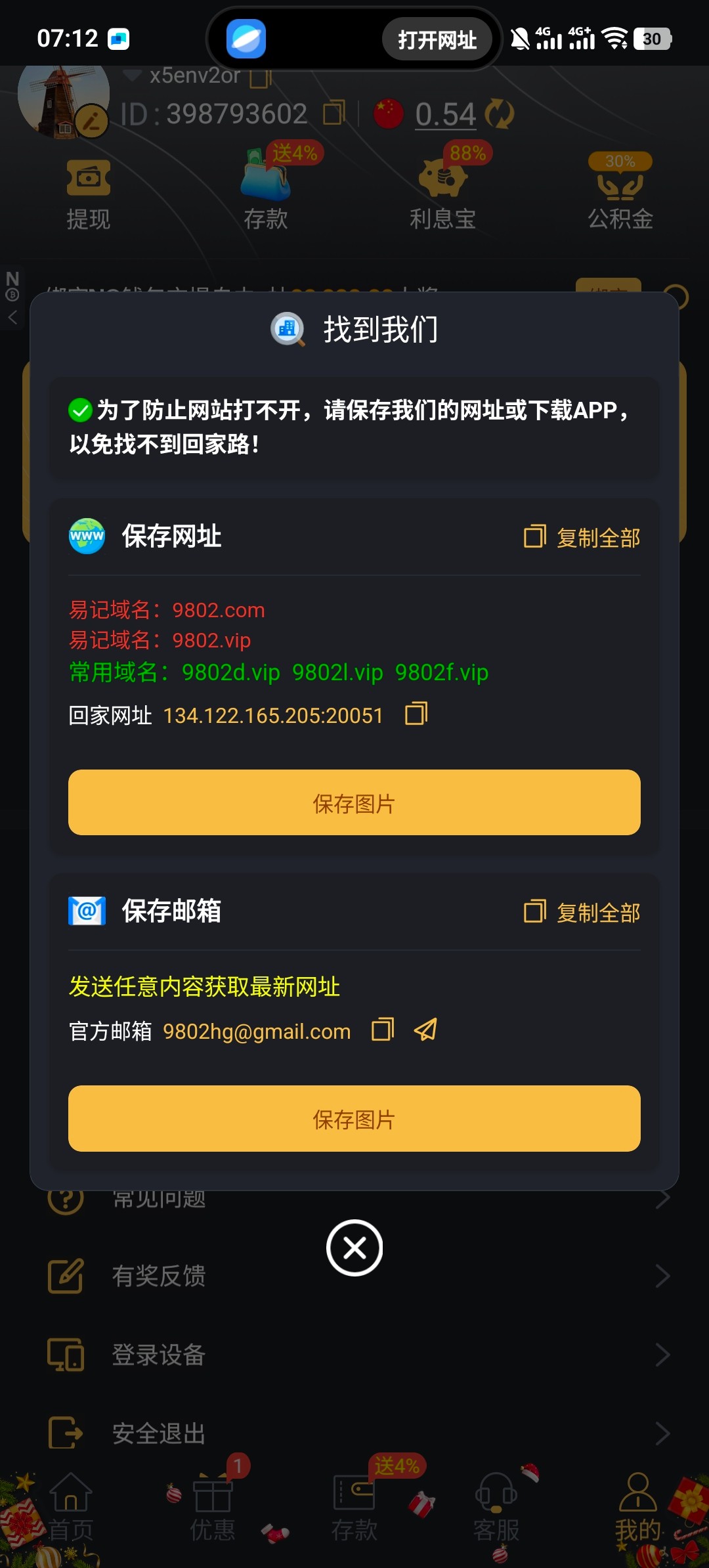Copy the 回家网址 IP address

(416, 714)
